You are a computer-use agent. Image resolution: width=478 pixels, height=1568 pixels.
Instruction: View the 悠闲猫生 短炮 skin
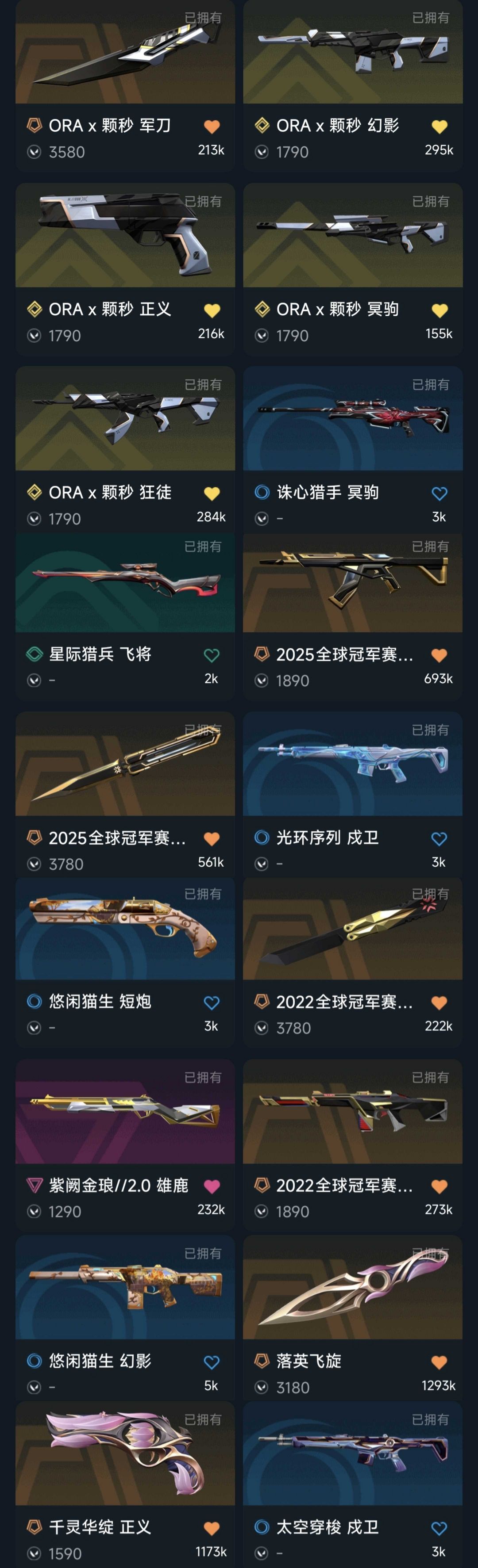[x=125, y=962]
